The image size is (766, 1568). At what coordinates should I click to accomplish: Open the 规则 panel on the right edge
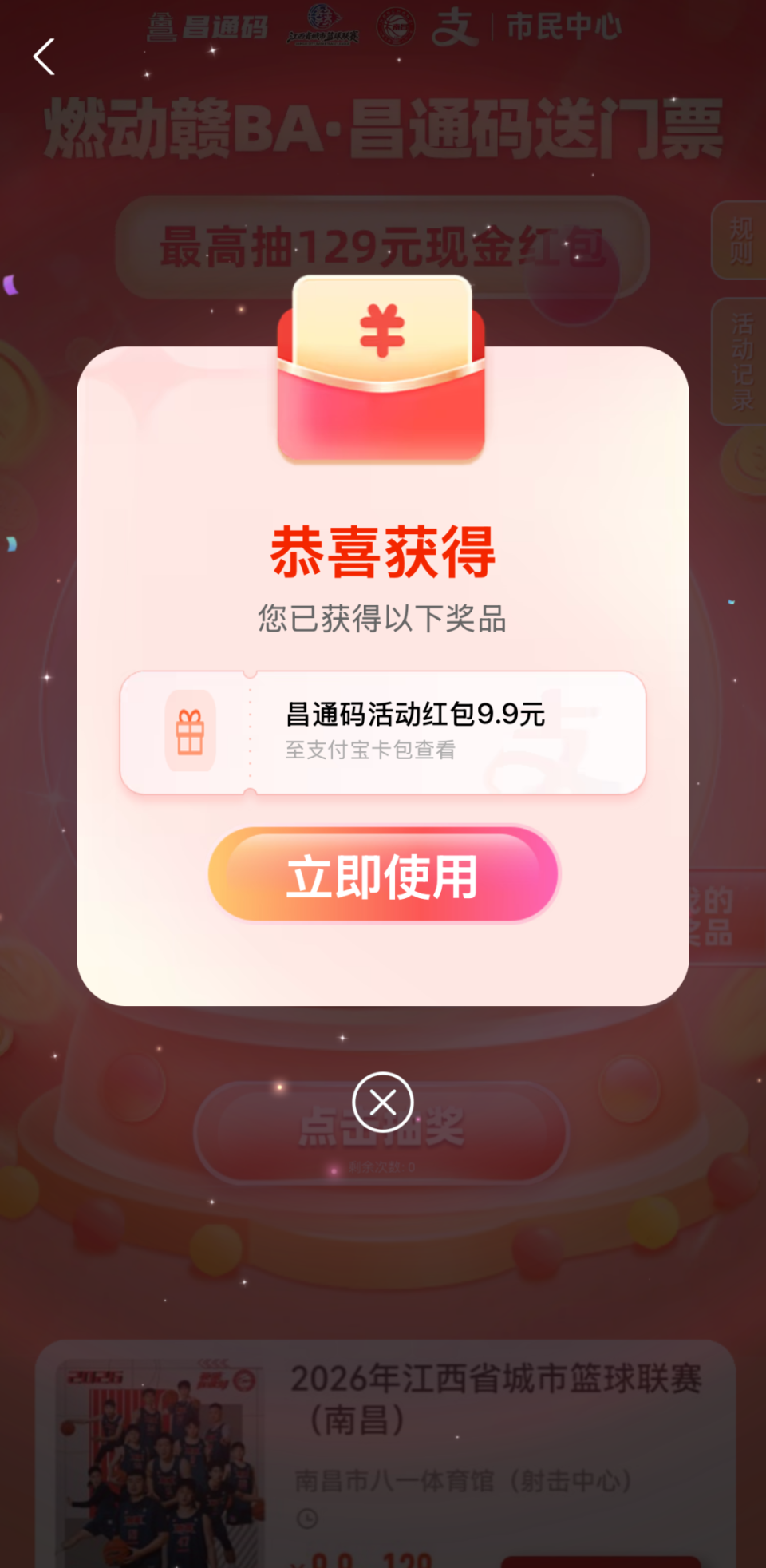click(x=736, y=244)
